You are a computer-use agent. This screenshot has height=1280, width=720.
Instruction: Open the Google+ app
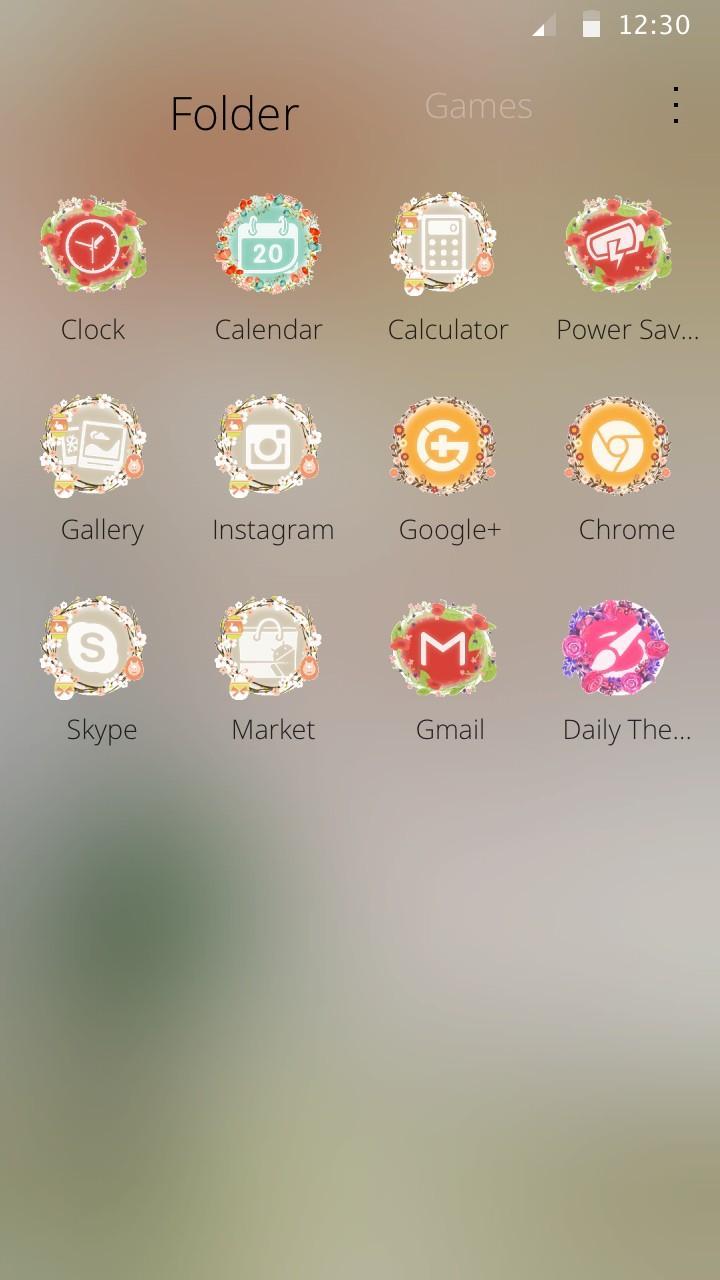pos(443,446)
